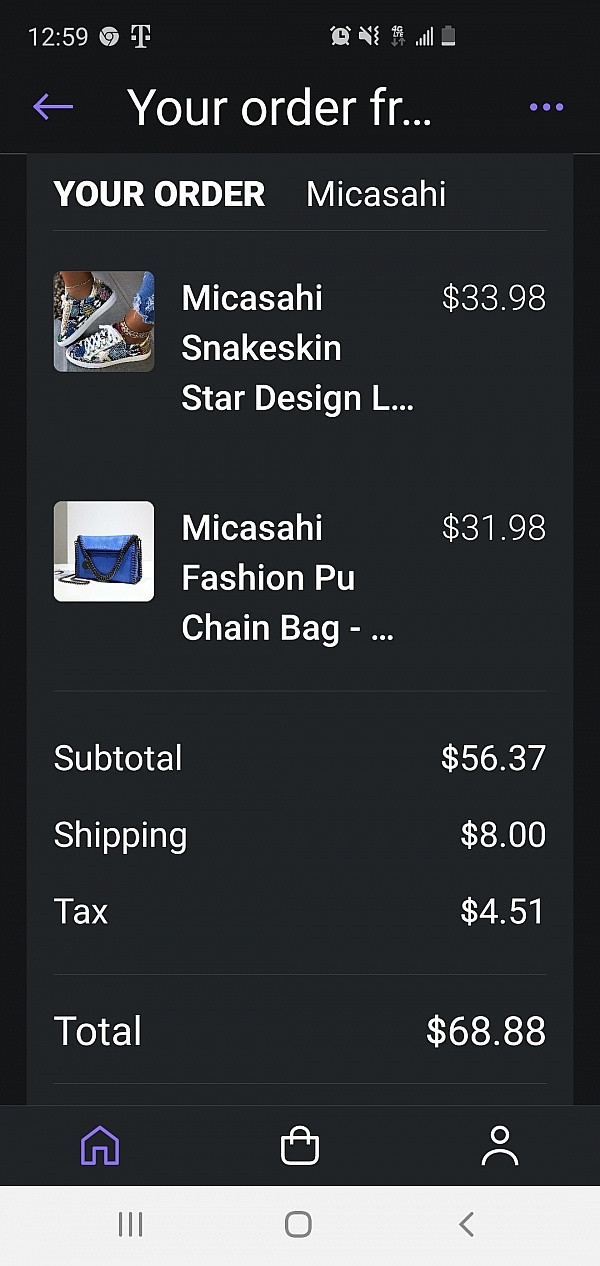Image resolution: width=600 pixels, height=1266 pixels.
Task: Go back using the purple arrow
Action: [53, 107]
